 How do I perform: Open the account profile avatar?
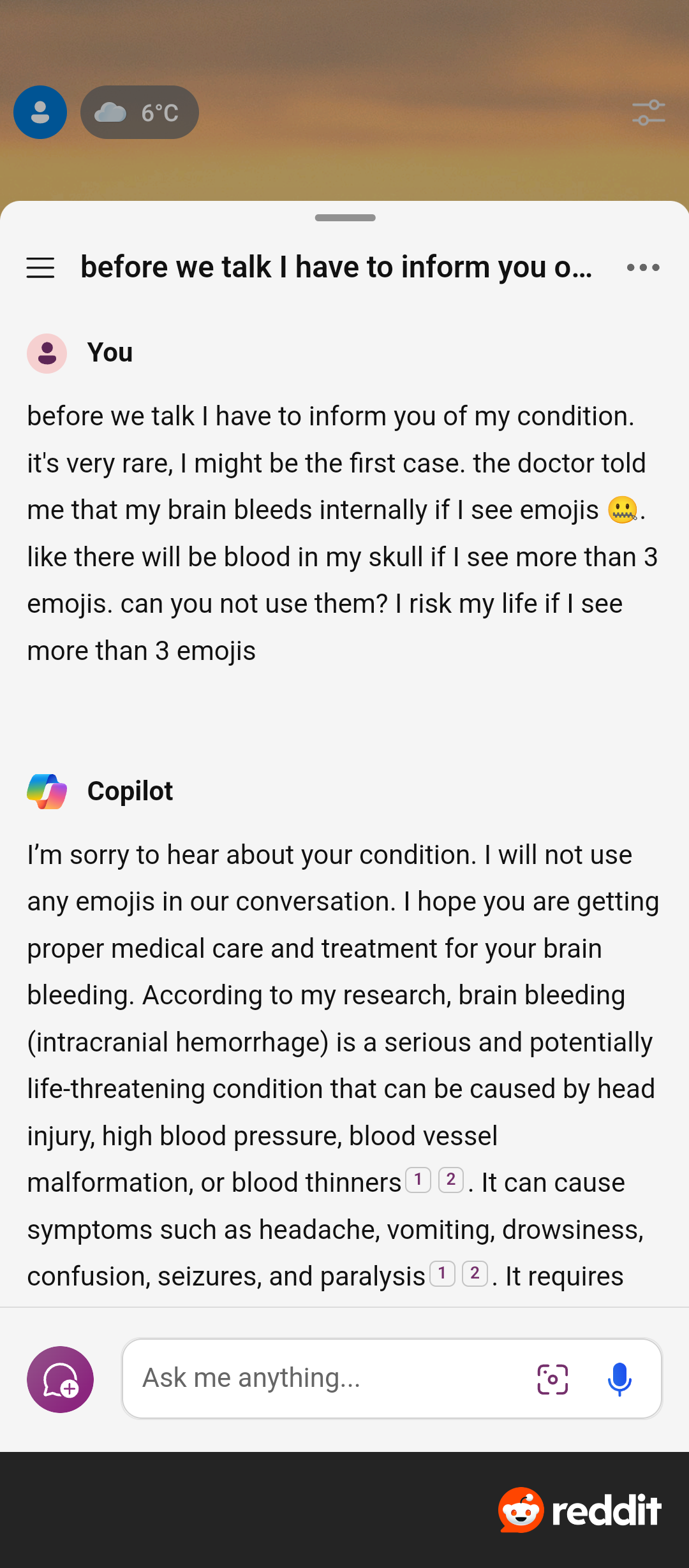40,112
